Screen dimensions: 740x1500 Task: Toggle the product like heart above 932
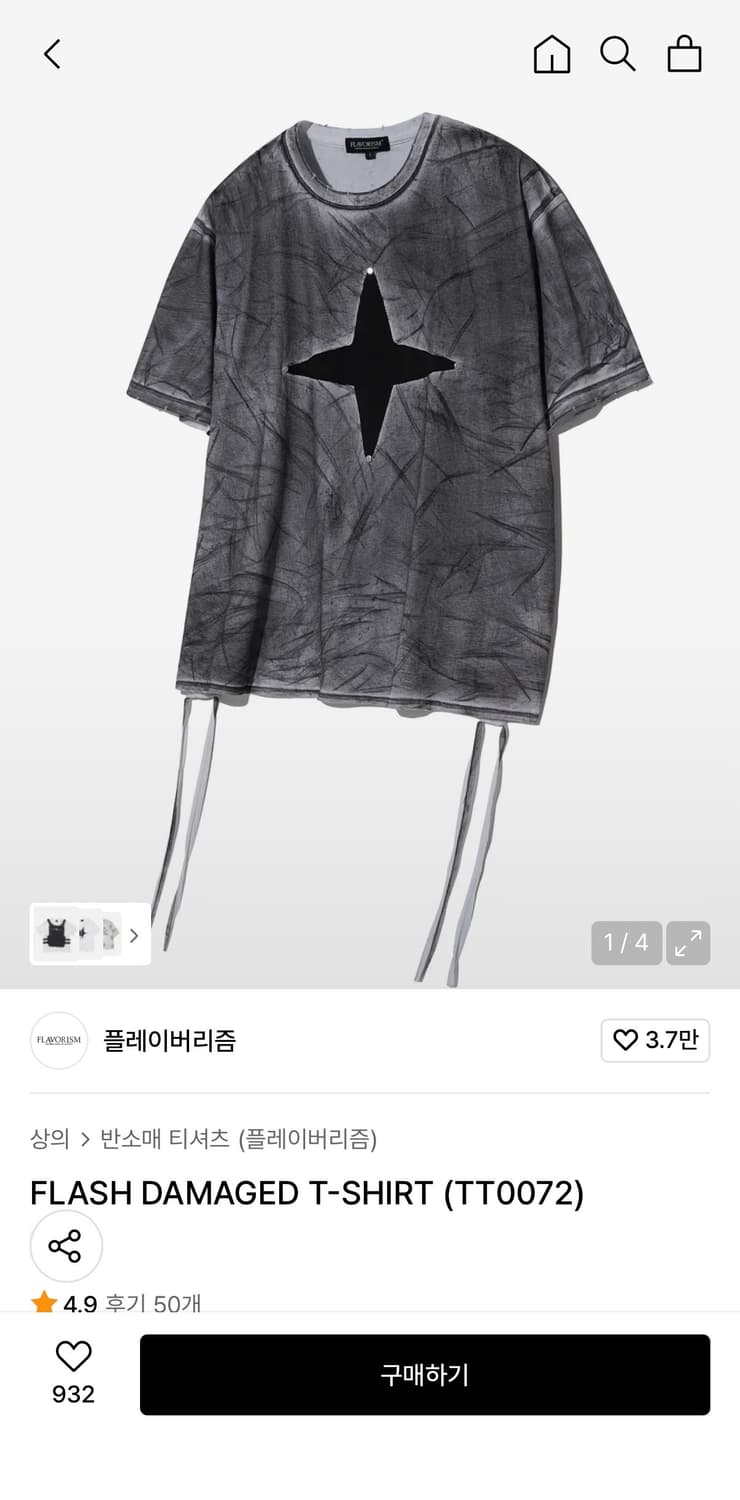(x=70, y=1357)
